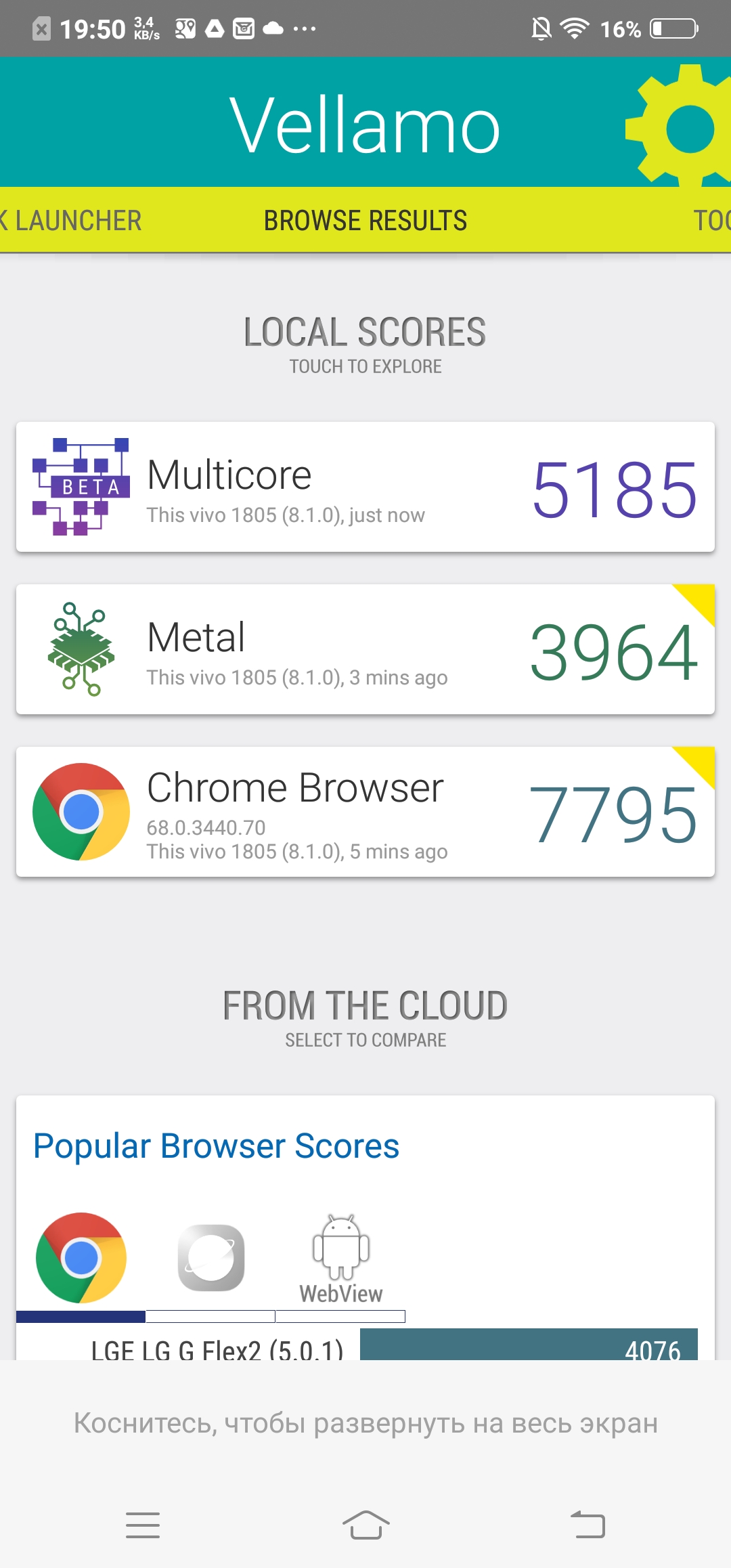731x1568 pixels.
Task: Switch to the Launcher tab
Action: click(71, 221)
